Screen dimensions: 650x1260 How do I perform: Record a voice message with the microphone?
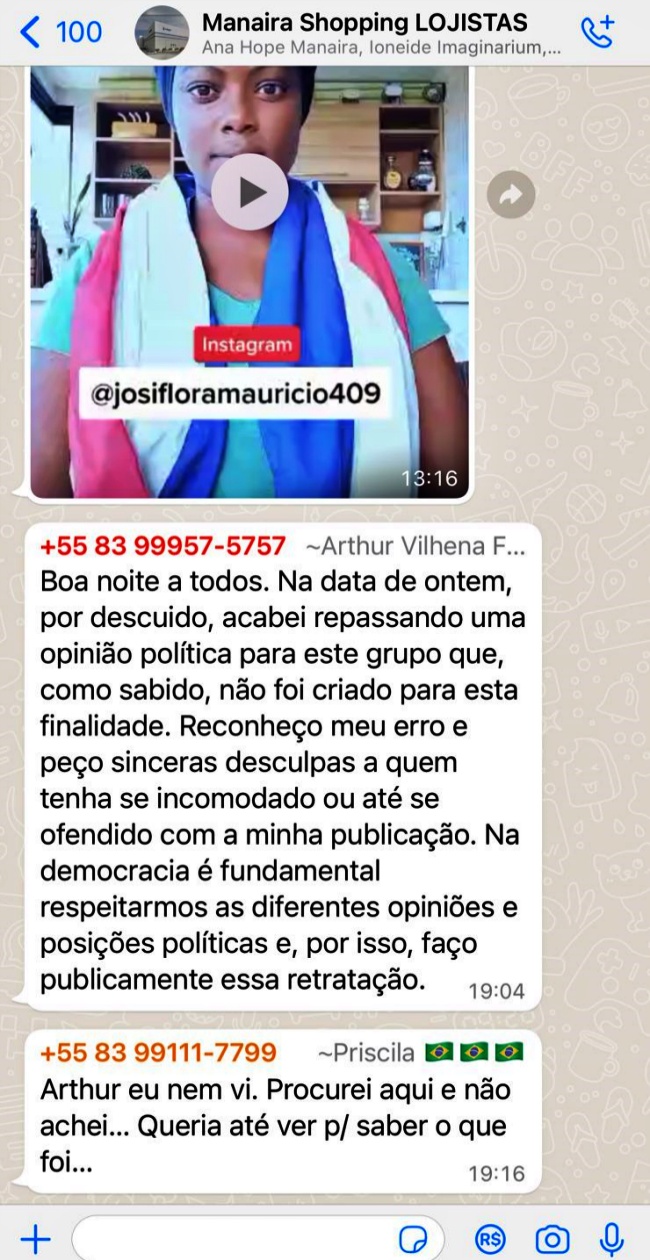[612, 1239]
